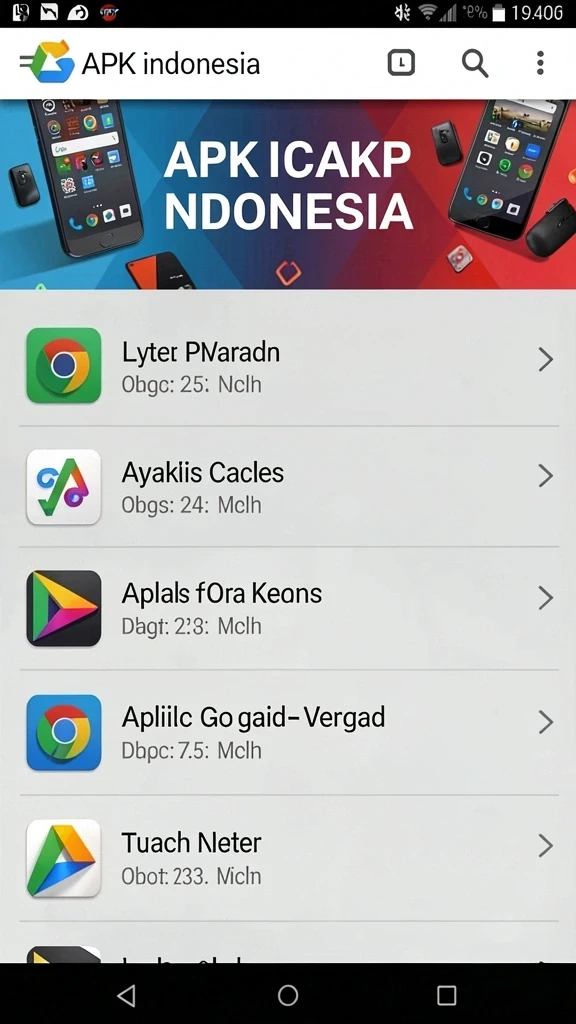Screen dimensions: 576x1024
Task: Open the search magnifier in the app bar
Action: [x=475, y=63]
